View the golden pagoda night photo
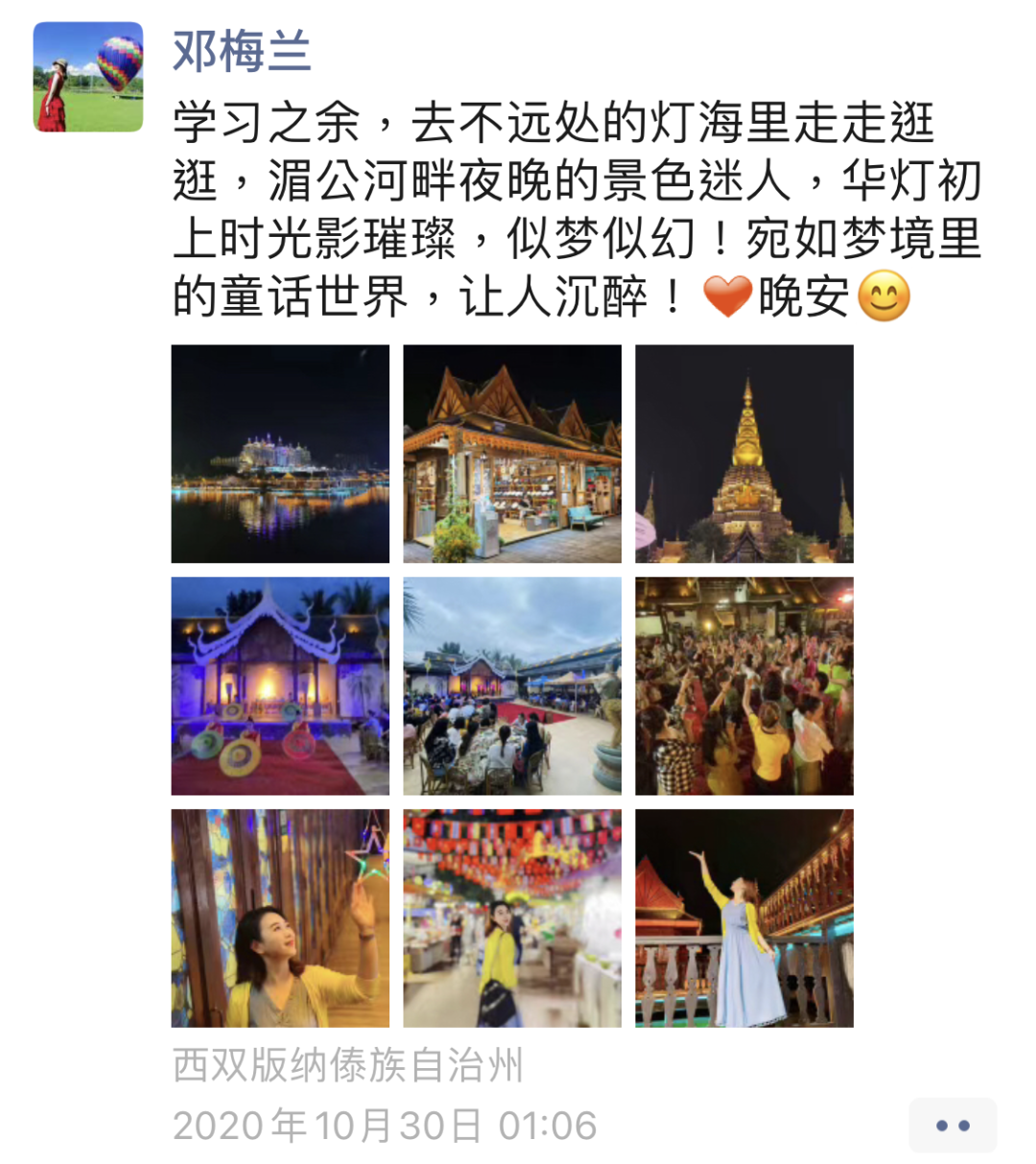1036x1164 pixels. click(x=744, y=454)
